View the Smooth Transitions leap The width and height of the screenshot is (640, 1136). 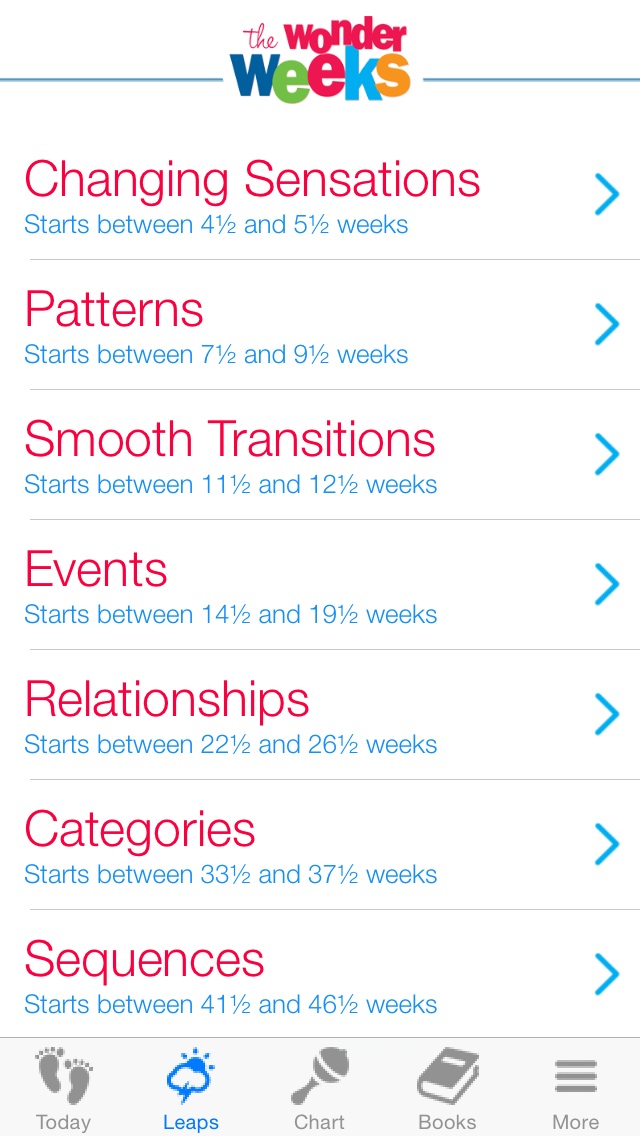pyautogui.click(x=320, y=456)
